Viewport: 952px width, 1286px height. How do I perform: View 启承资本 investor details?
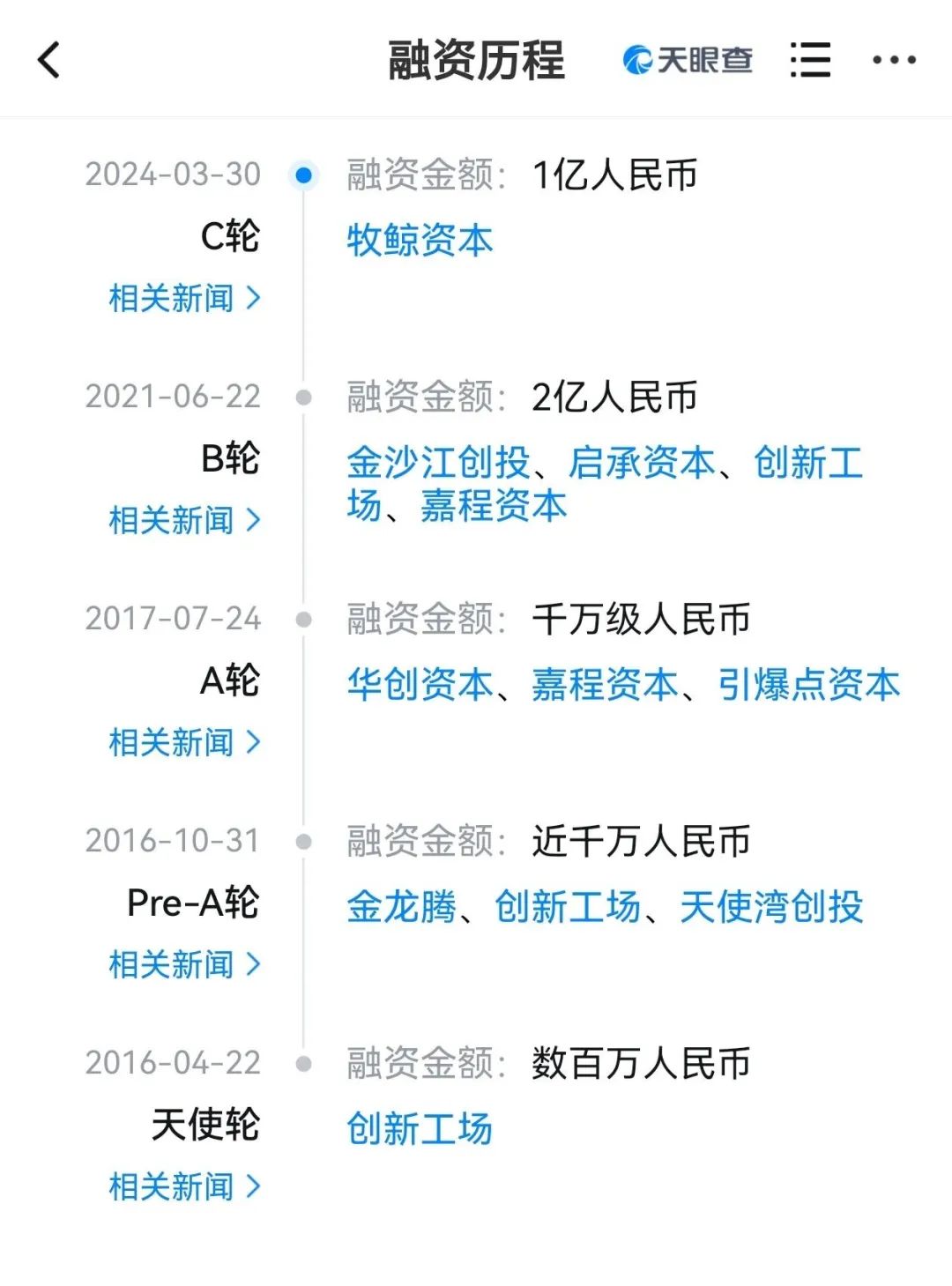click(642, 463)
